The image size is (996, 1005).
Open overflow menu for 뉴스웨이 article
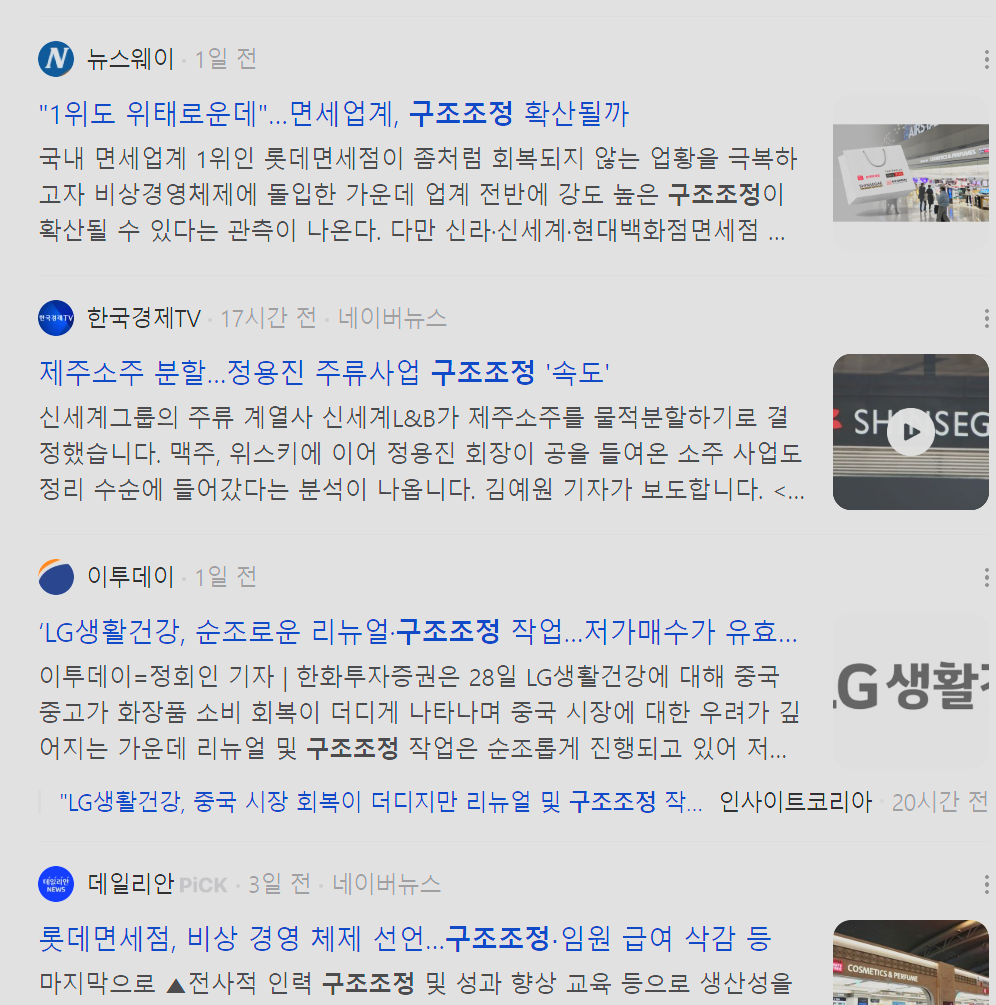tap(986, 59)
